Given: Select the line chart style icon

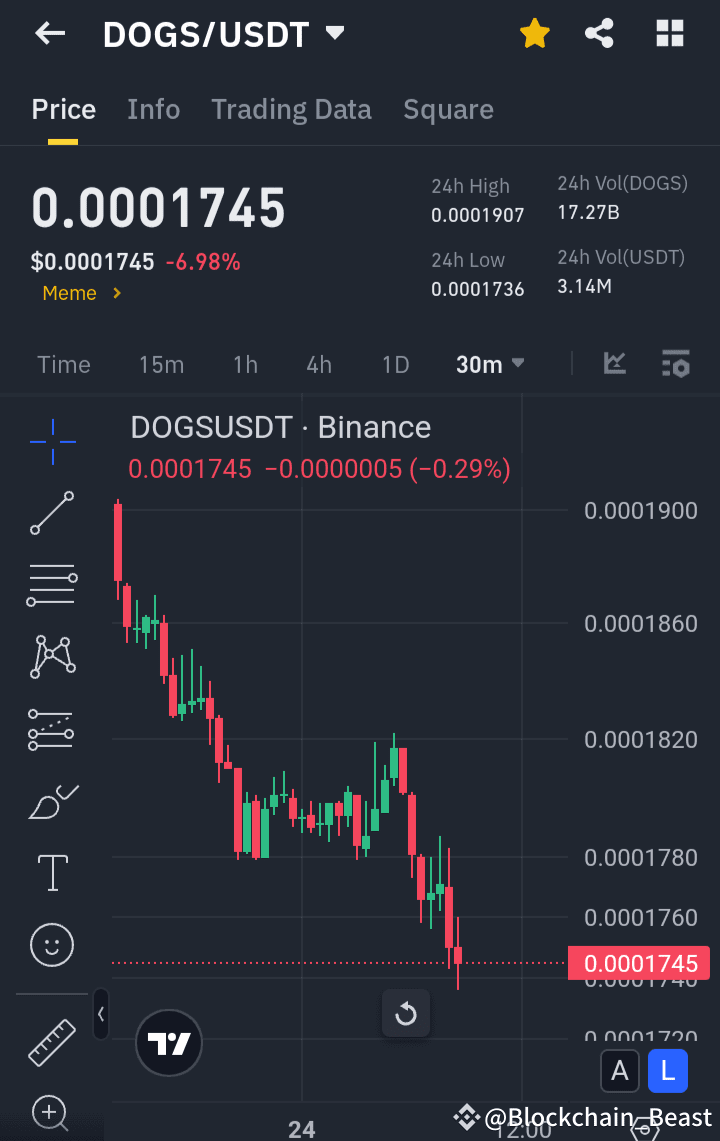Looking at the screenshot, I should [x=614, y=364].
